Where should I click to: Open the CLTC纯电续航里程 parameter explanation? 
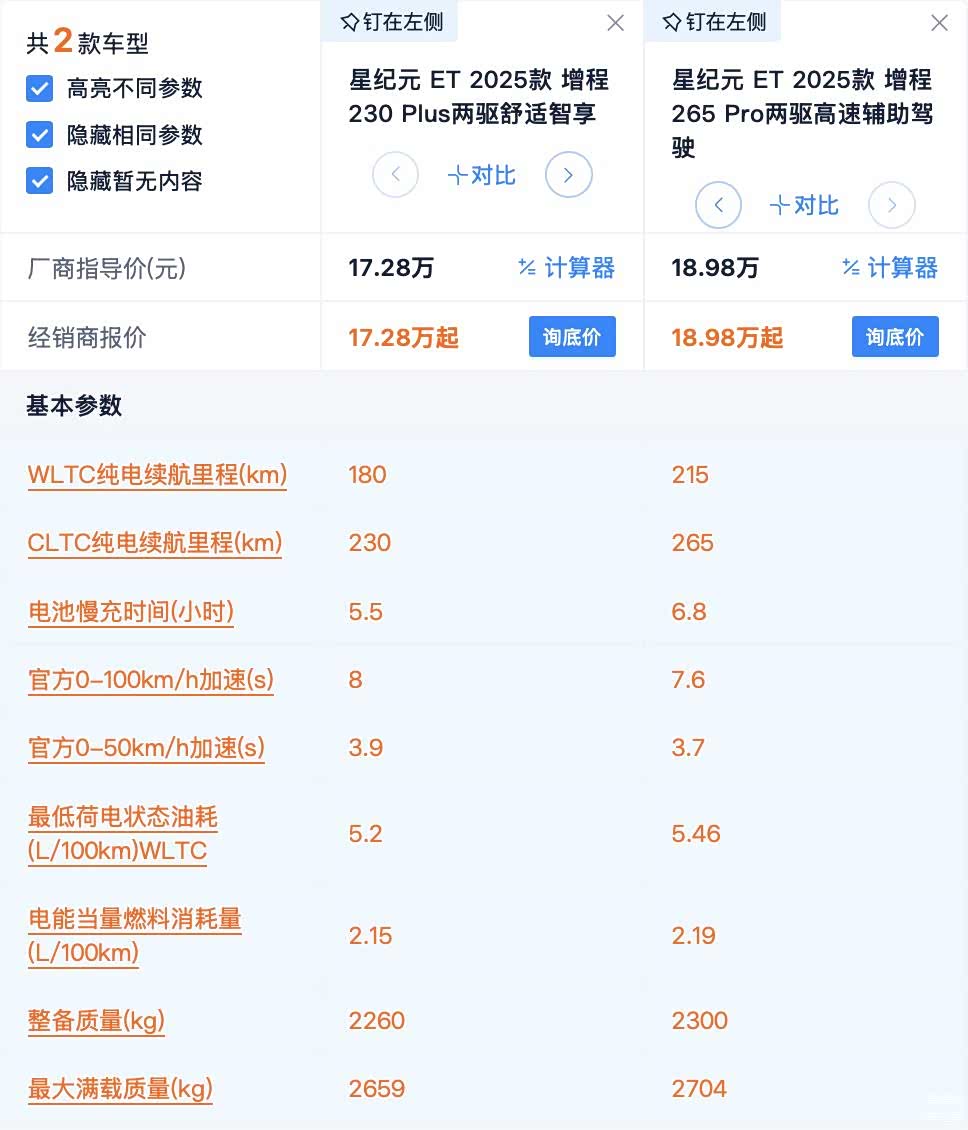(x=155, y=543)
